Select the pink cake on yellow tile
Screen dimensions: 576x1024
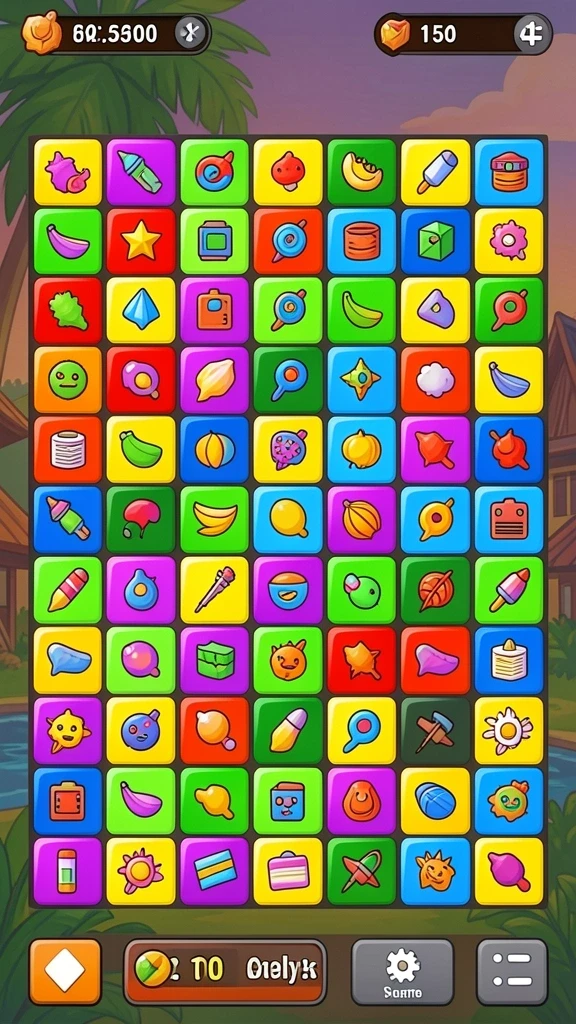click(x=288, y=871)
